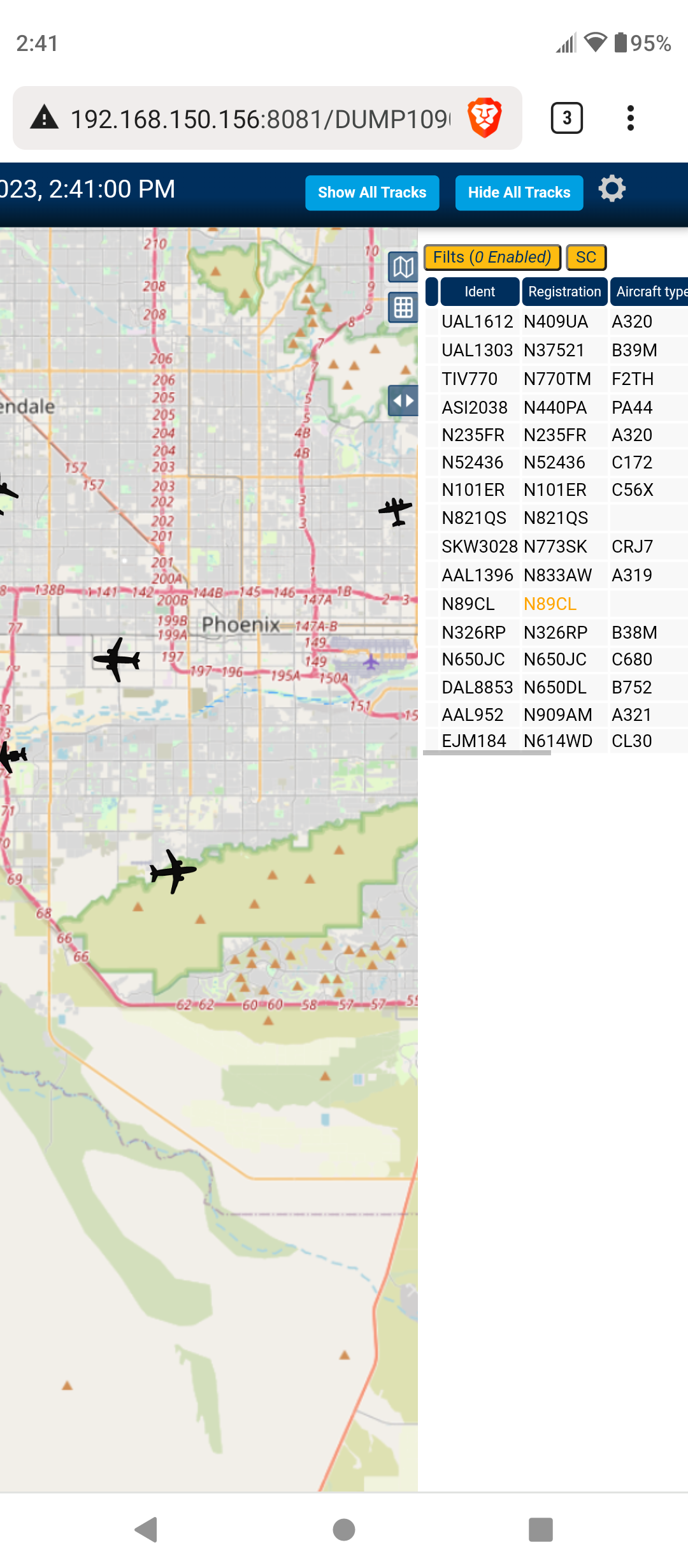The image size is (688, 1568).
Task: Select the UAL1612 aircraft row
Action: [556, 322]
